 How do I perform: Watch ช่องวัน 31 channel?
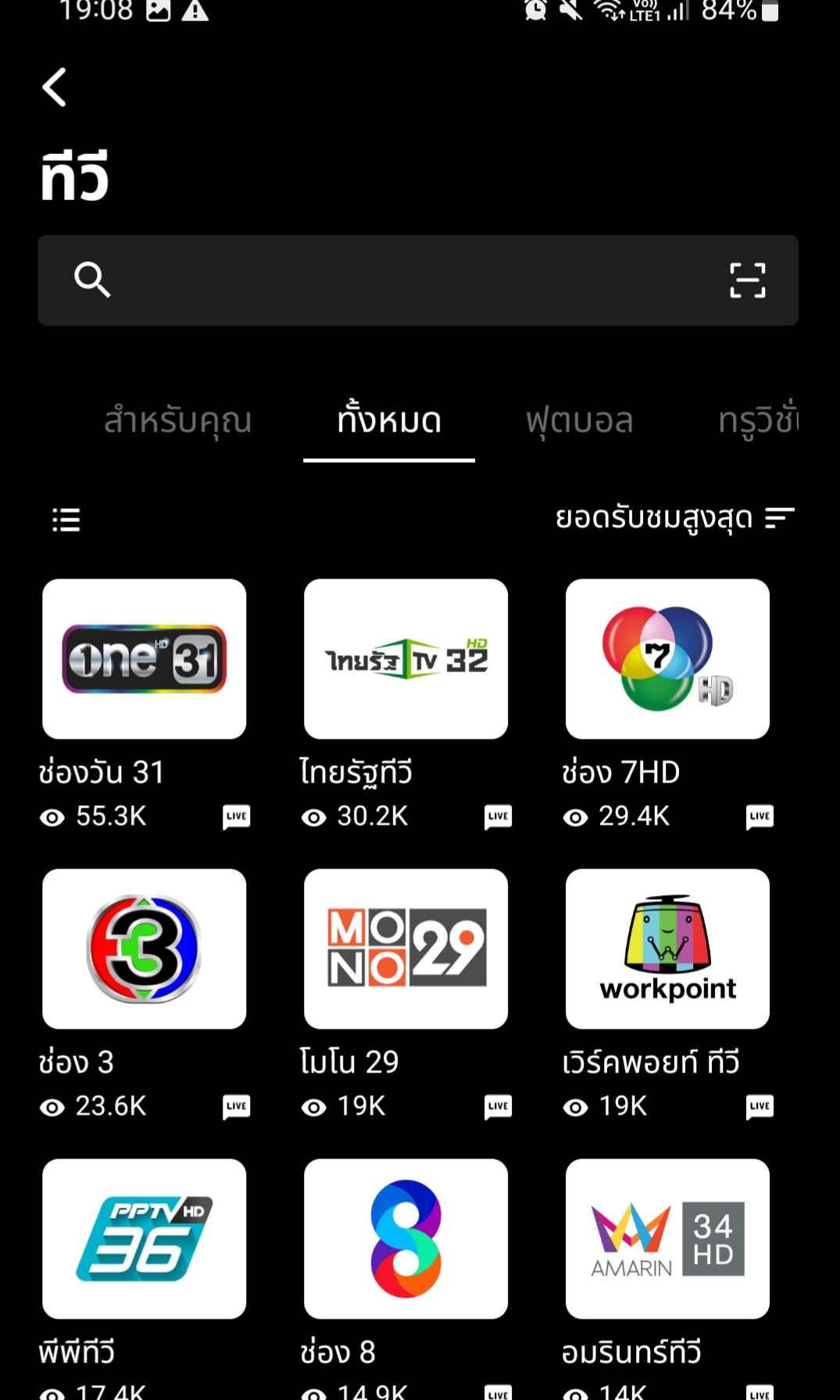tap(145, 659)
